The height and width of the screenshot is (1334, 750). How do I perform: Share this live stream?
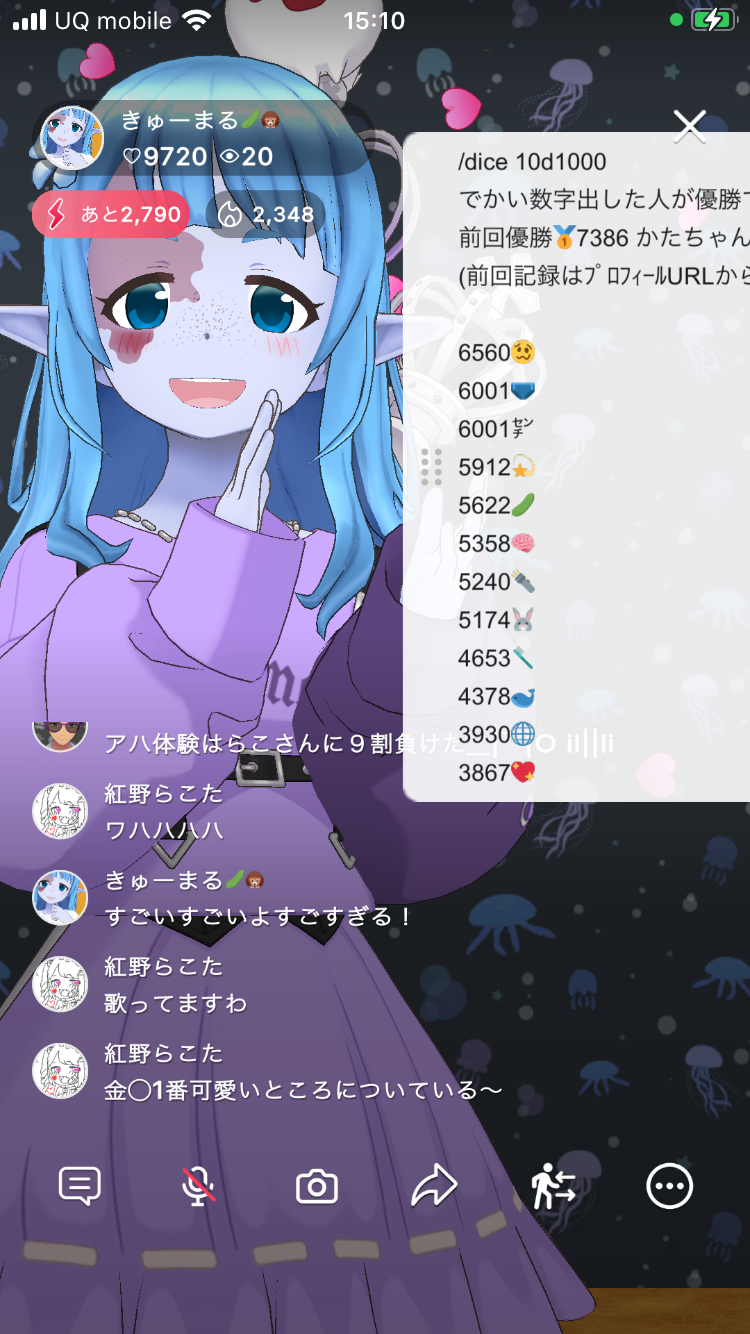(x=434, y=1187)
